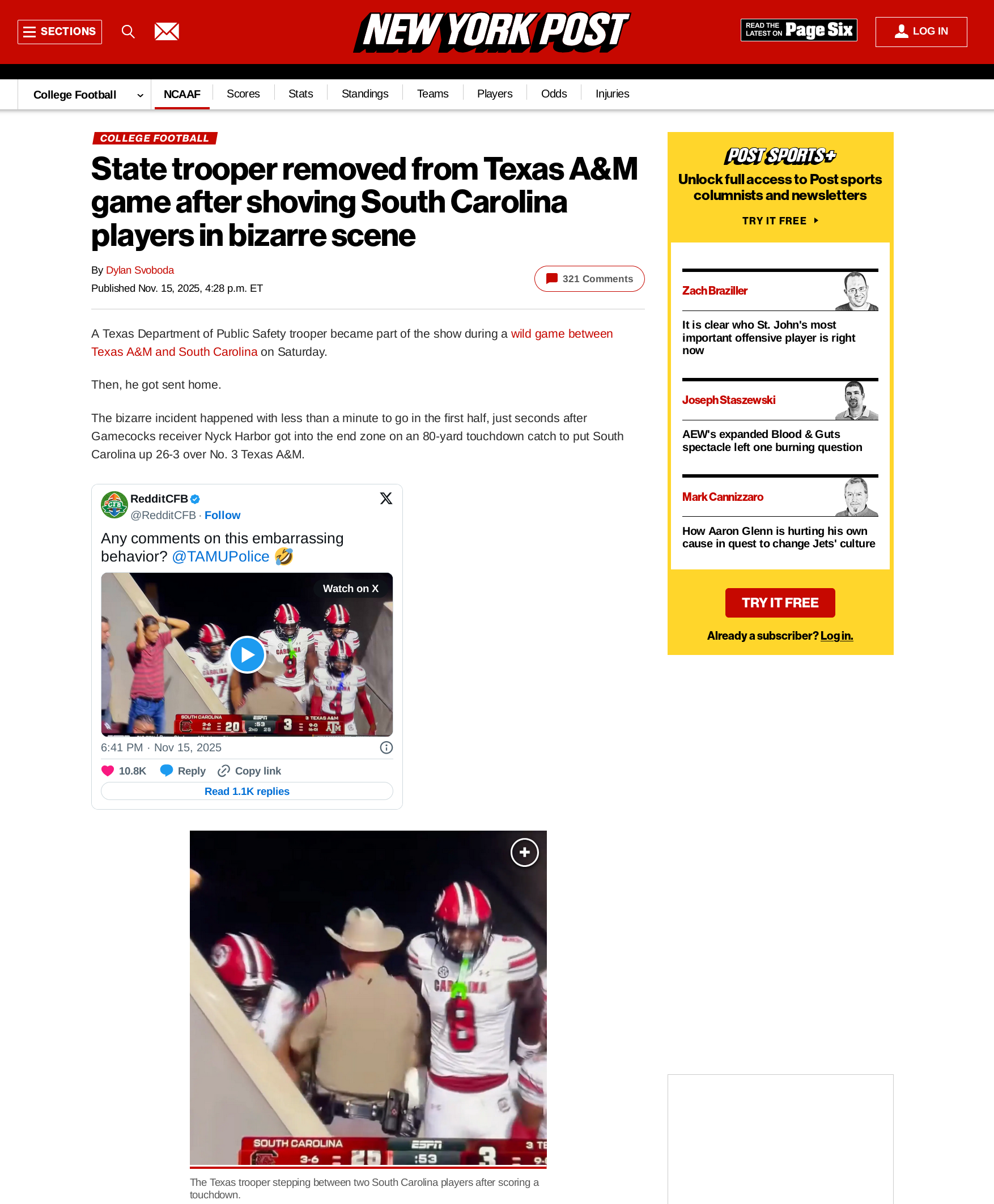Read 1.1K replies on X
This screenshot has width=994, height=1204.
click(x=247, y=790)
